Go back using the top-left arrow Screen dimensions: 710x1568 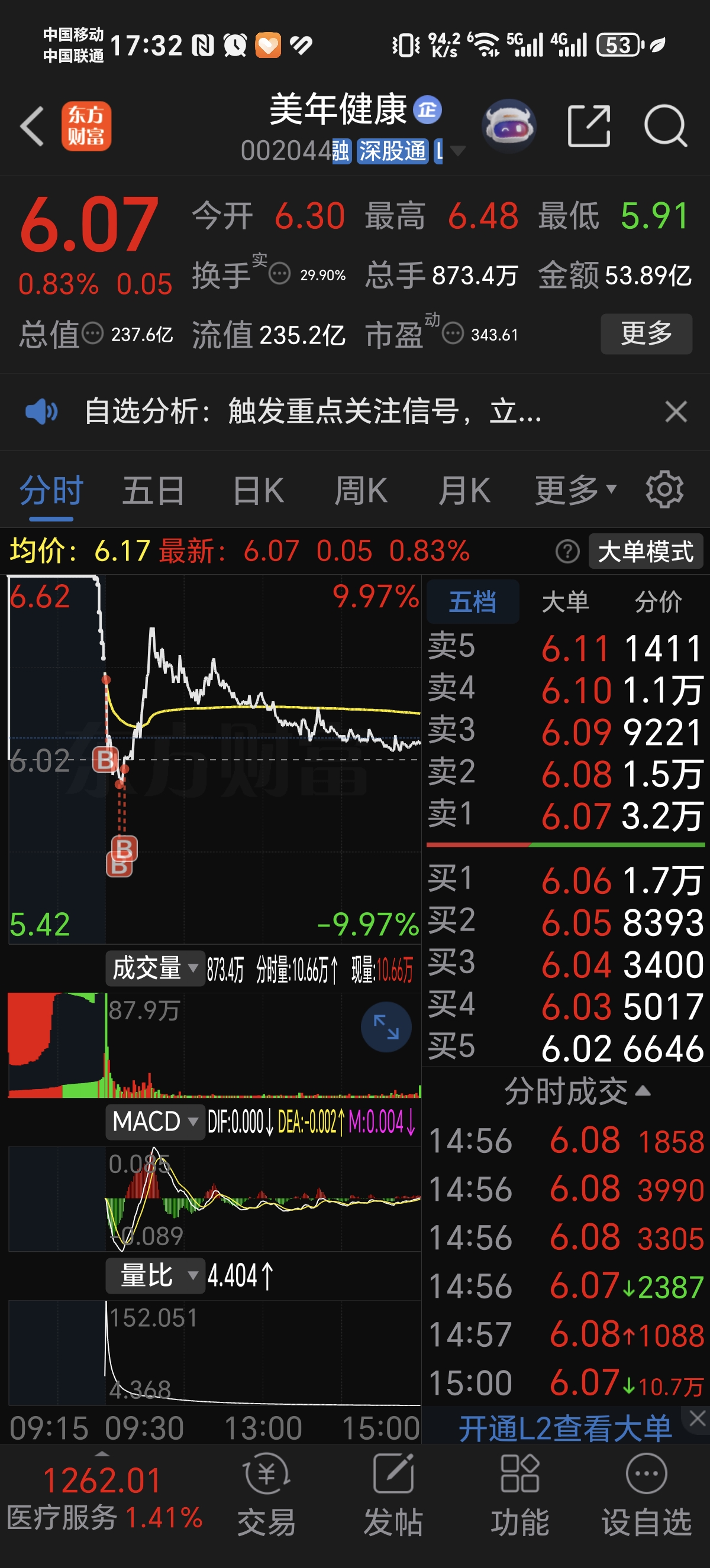pyautogui.click(x=33, y=126)
